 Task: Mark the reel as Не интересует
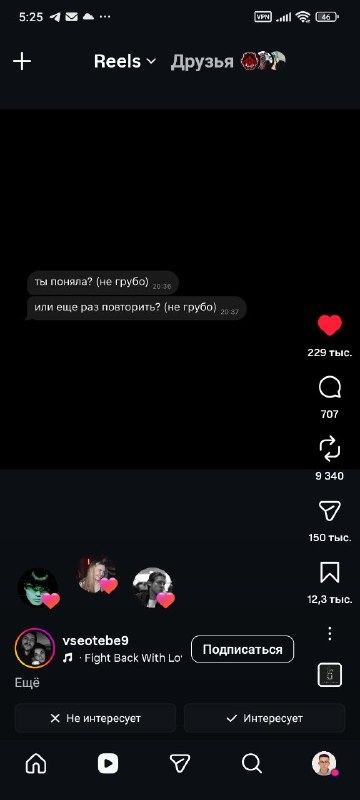tap(95, 718)
